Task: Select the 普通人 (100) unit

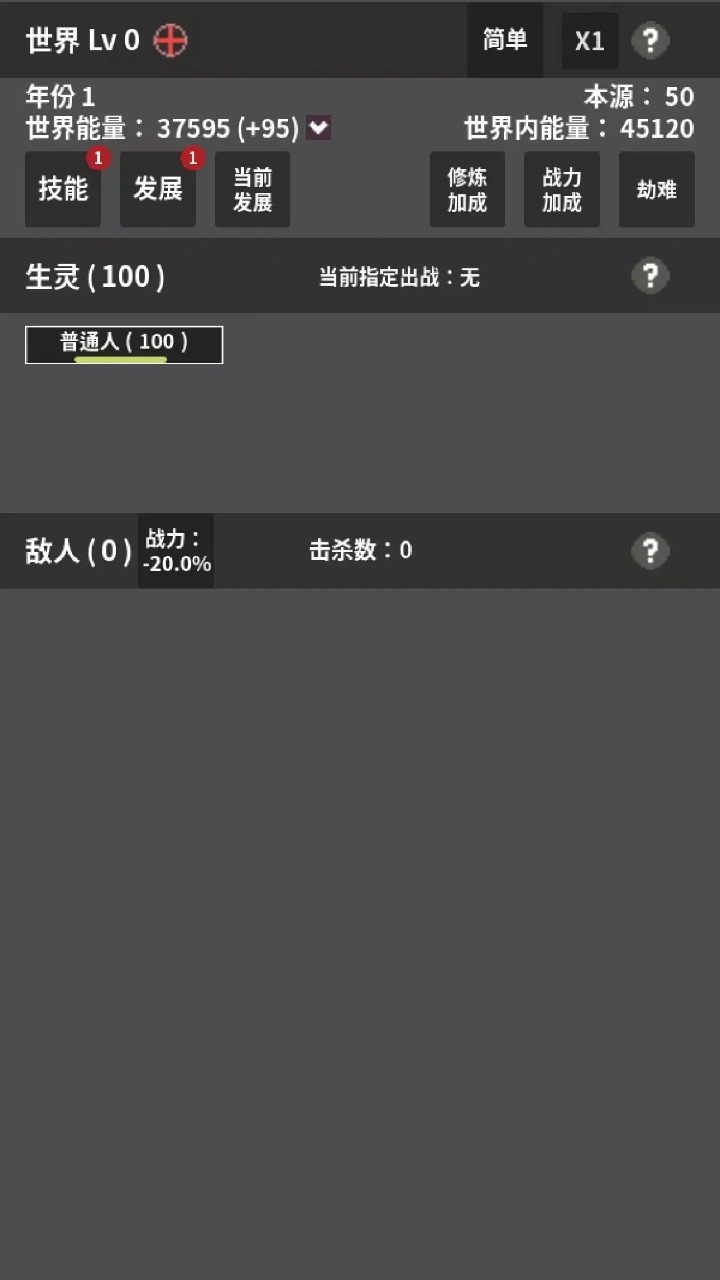Action: click(124, 344)
